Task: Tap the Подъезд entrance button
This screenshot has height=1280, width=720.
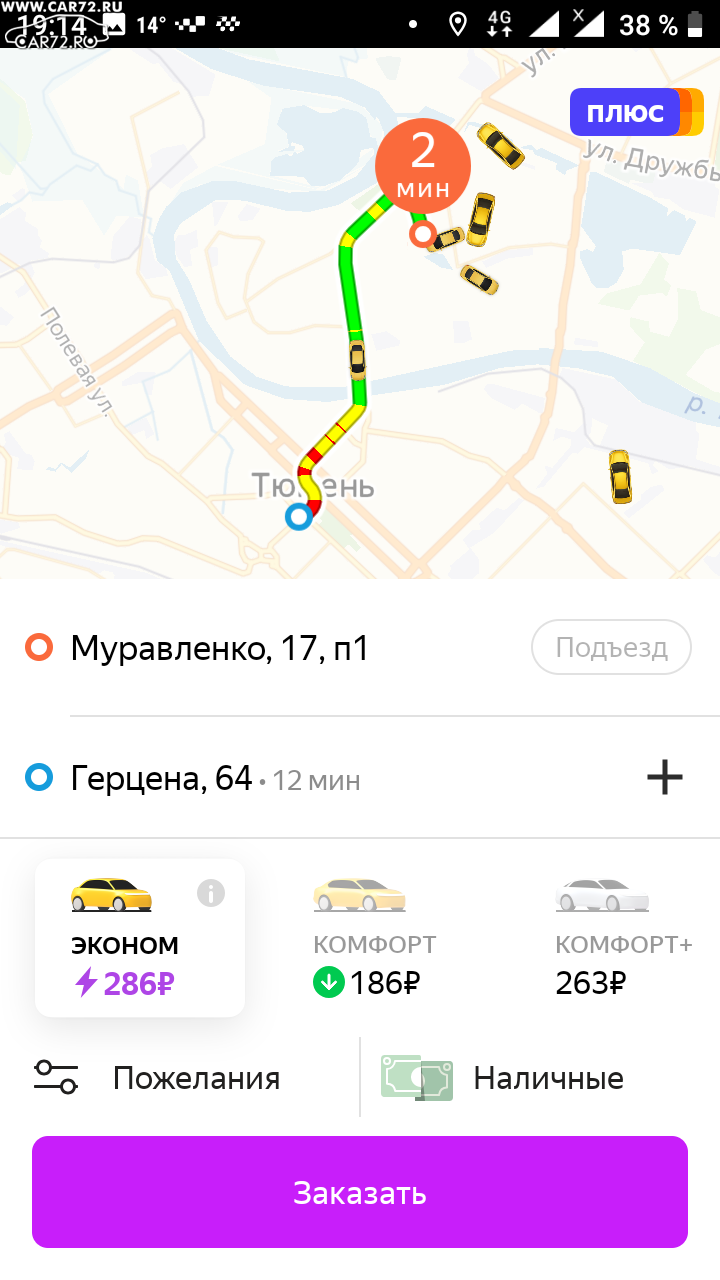Action: point(611,648)
